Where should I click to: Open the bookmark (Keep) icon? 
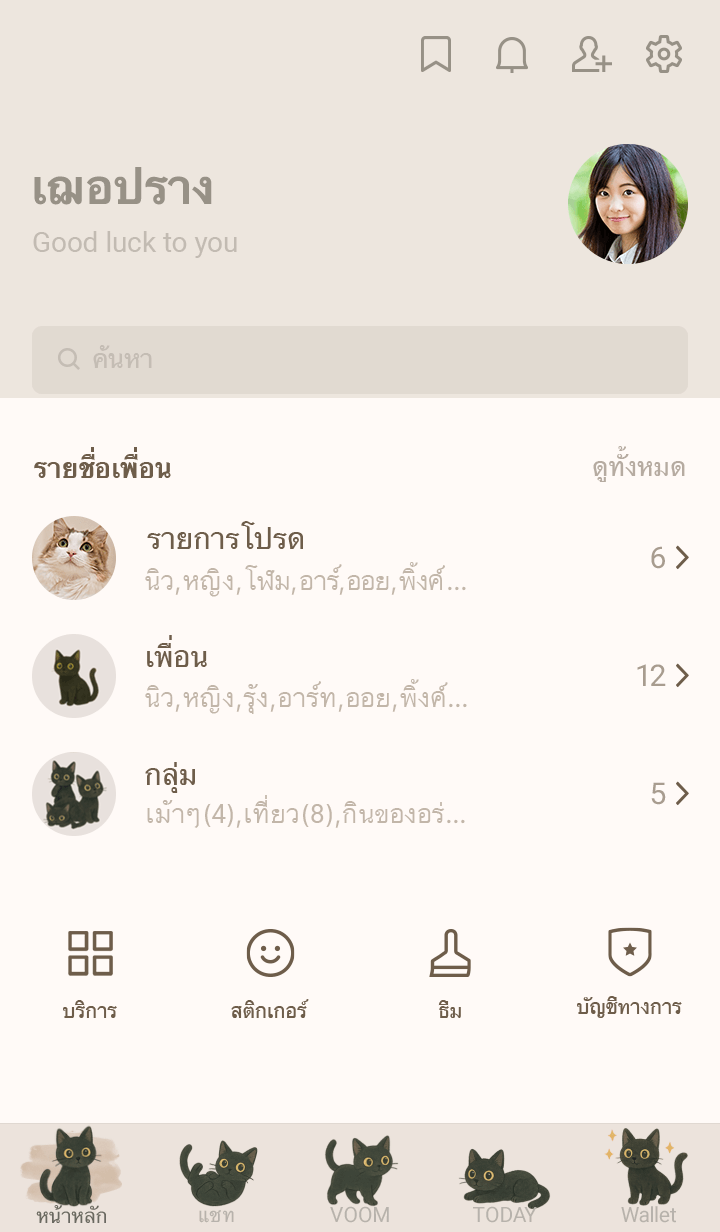[435, 55]
